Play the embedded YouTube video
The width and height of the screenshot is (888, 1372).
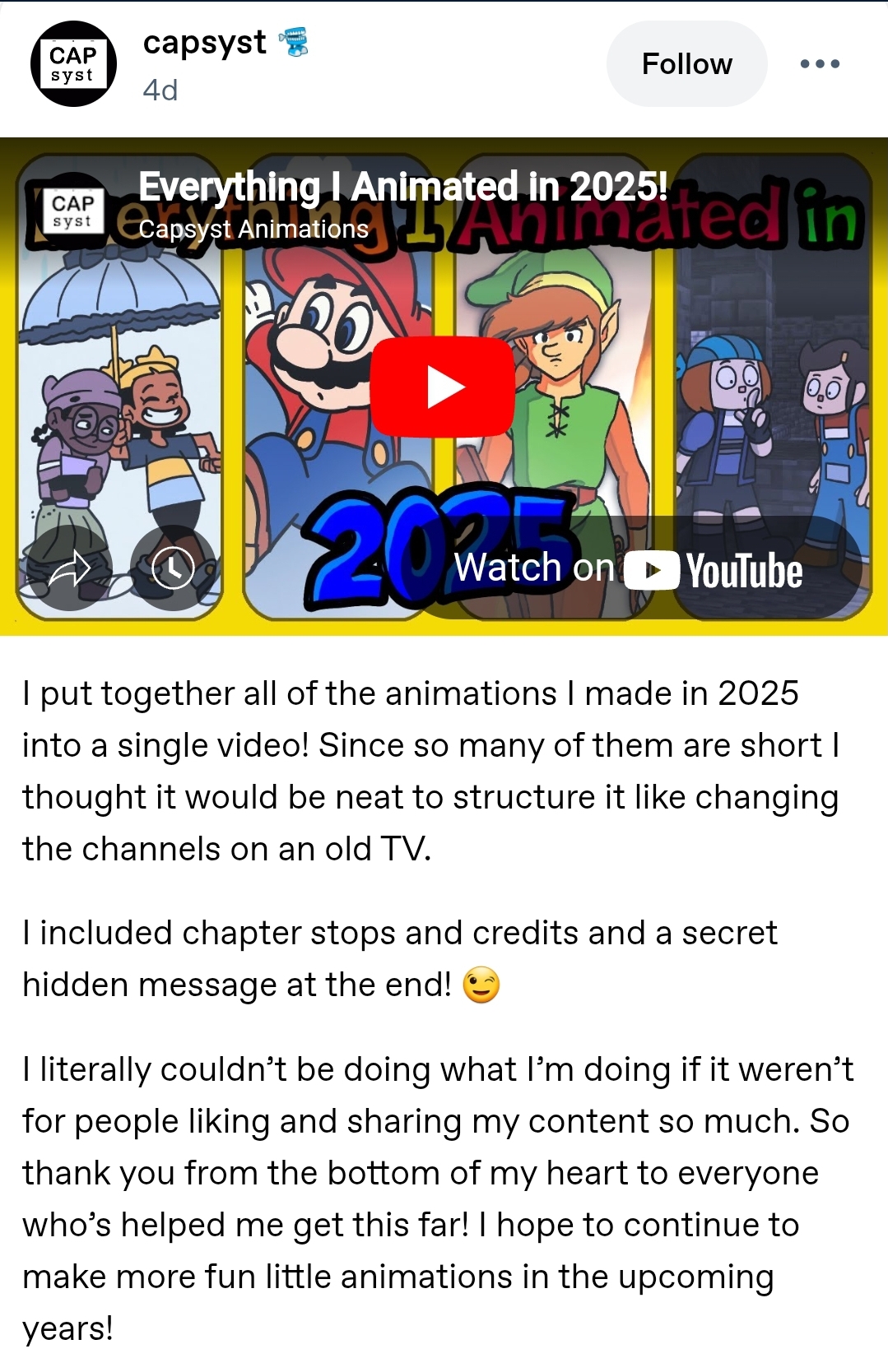443,387
